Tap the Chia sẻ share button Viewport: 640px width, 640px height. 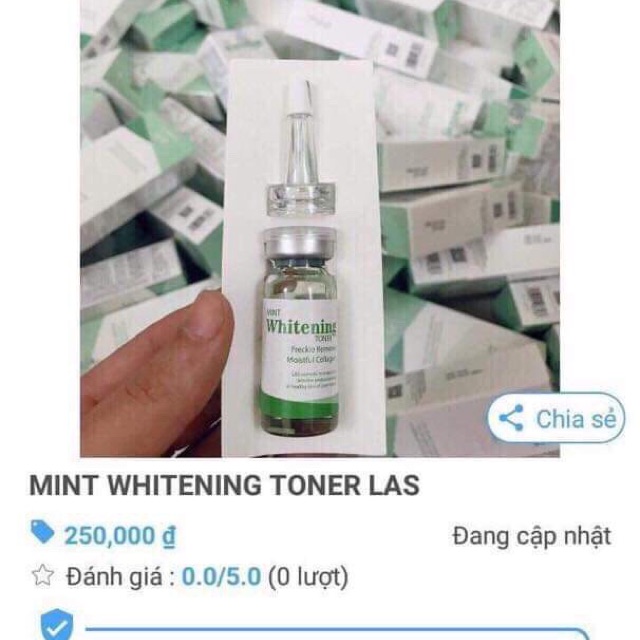[x=556, y=418]
